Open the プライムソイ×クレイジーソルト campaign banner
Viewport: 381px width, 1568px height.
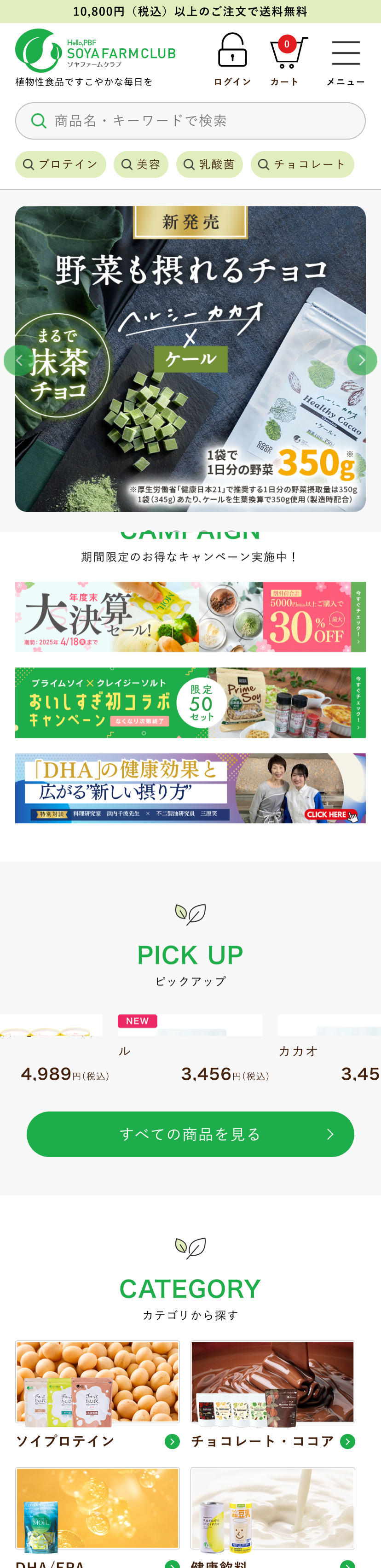click(190, 702)
